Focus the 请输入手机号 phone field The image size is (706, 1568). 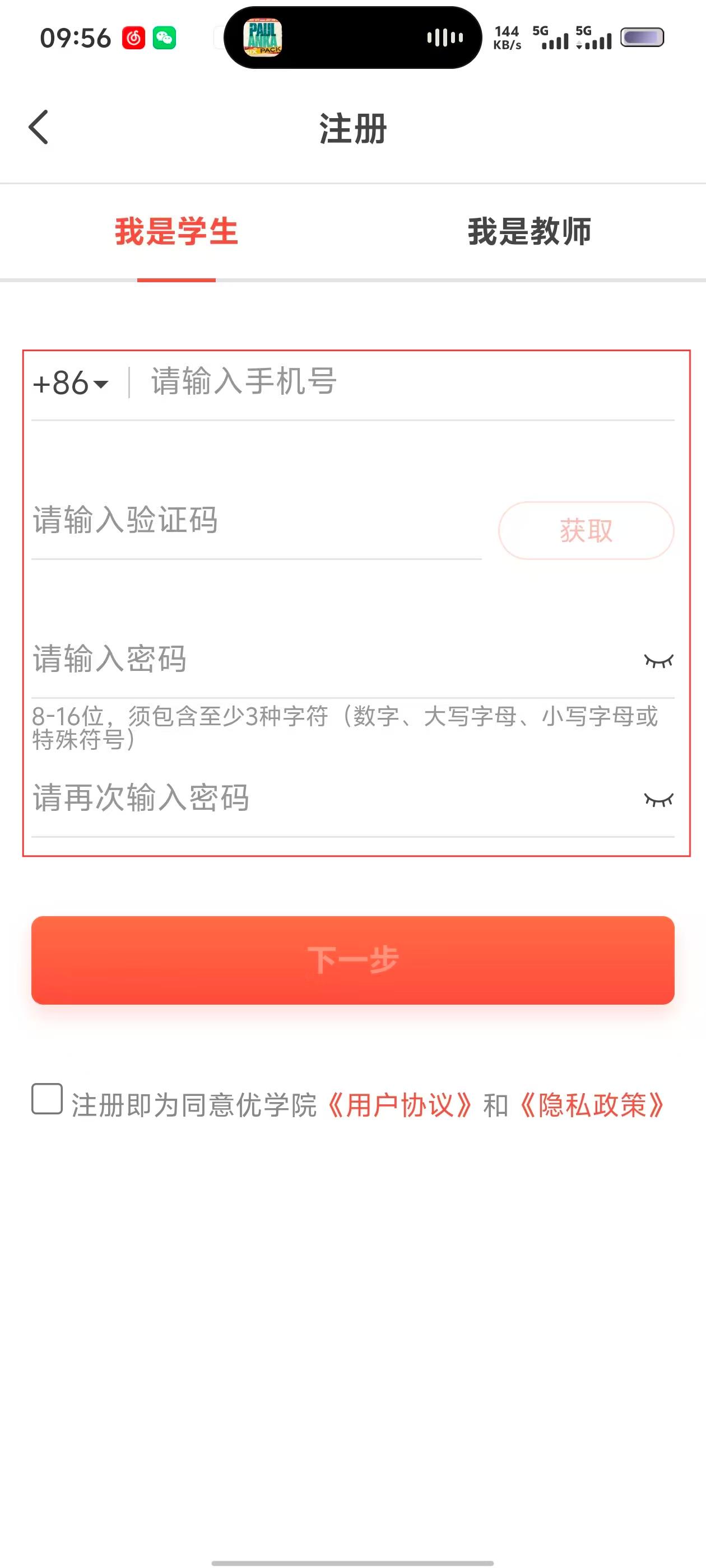point(402,382)
